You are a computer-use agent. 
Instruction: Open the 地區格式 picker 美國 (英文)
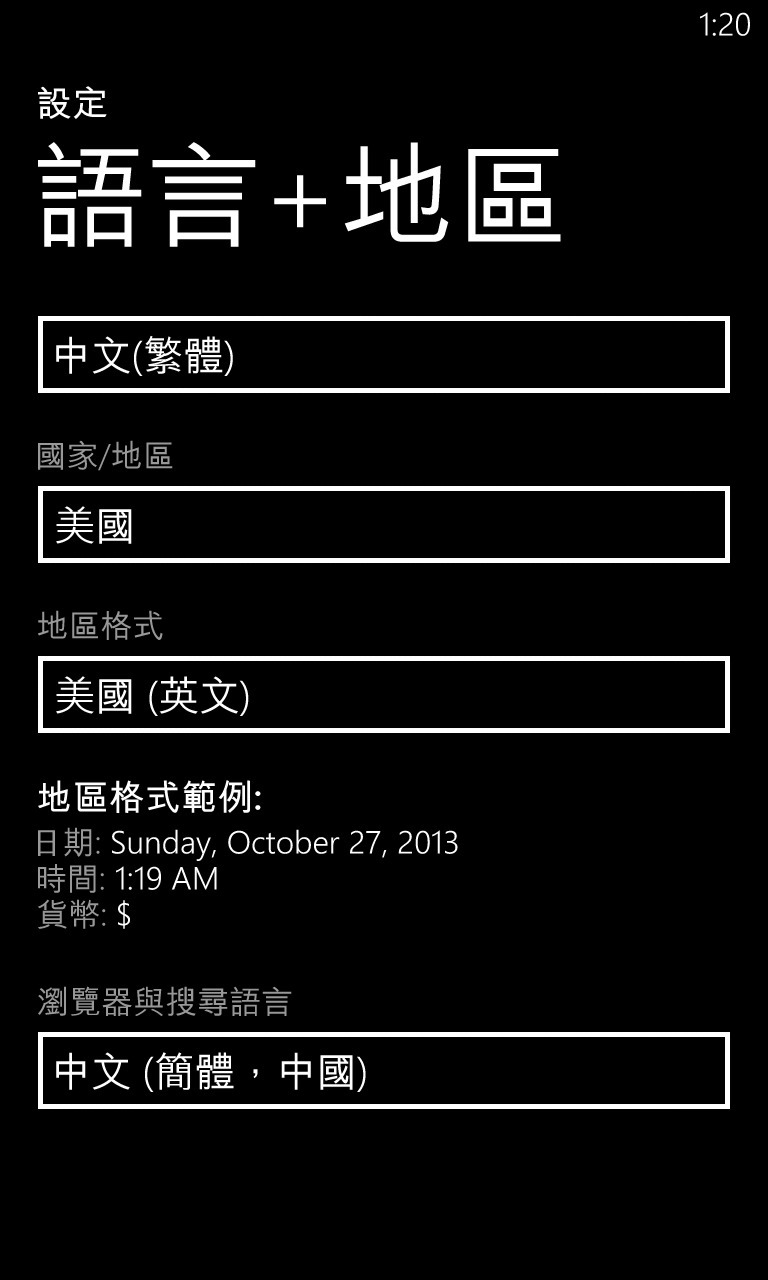click(384, 695)
